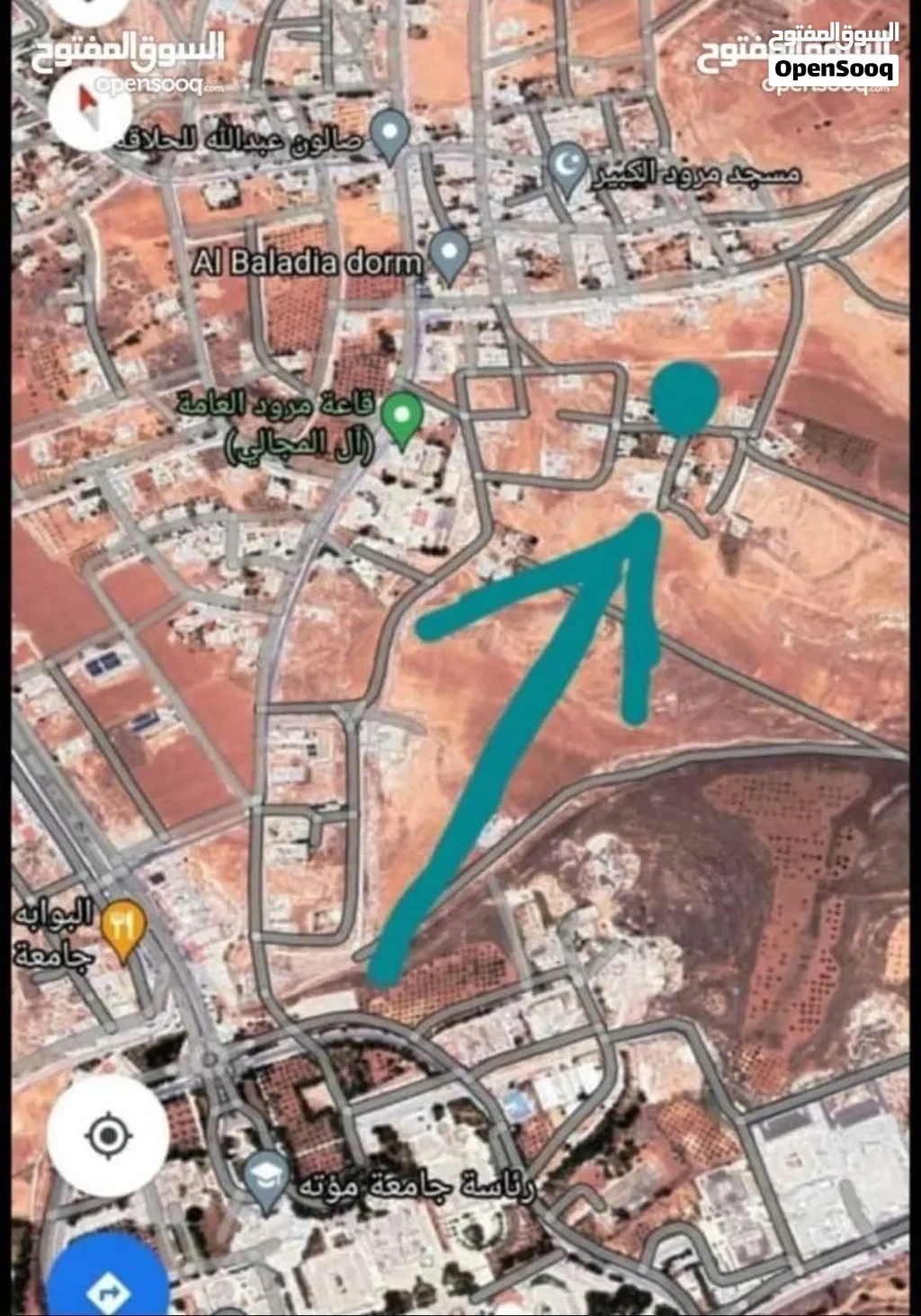Viewport: 921px width, 1316px height.
Task: Select the رئاسة جامعة مؤته pin
Action: point(268,1181)
